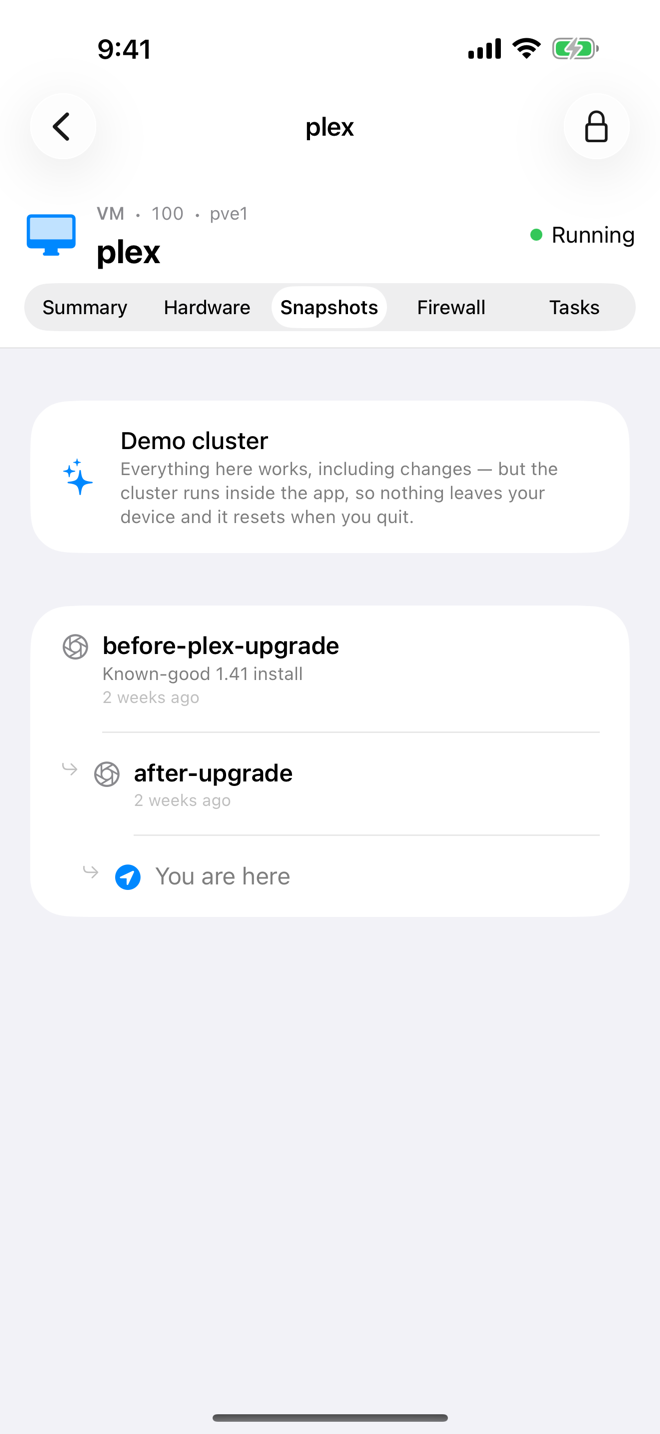Viewport: 660px width, 1434px height.
Task: Open the Hardware tab
Action: [x=207, y=307]
